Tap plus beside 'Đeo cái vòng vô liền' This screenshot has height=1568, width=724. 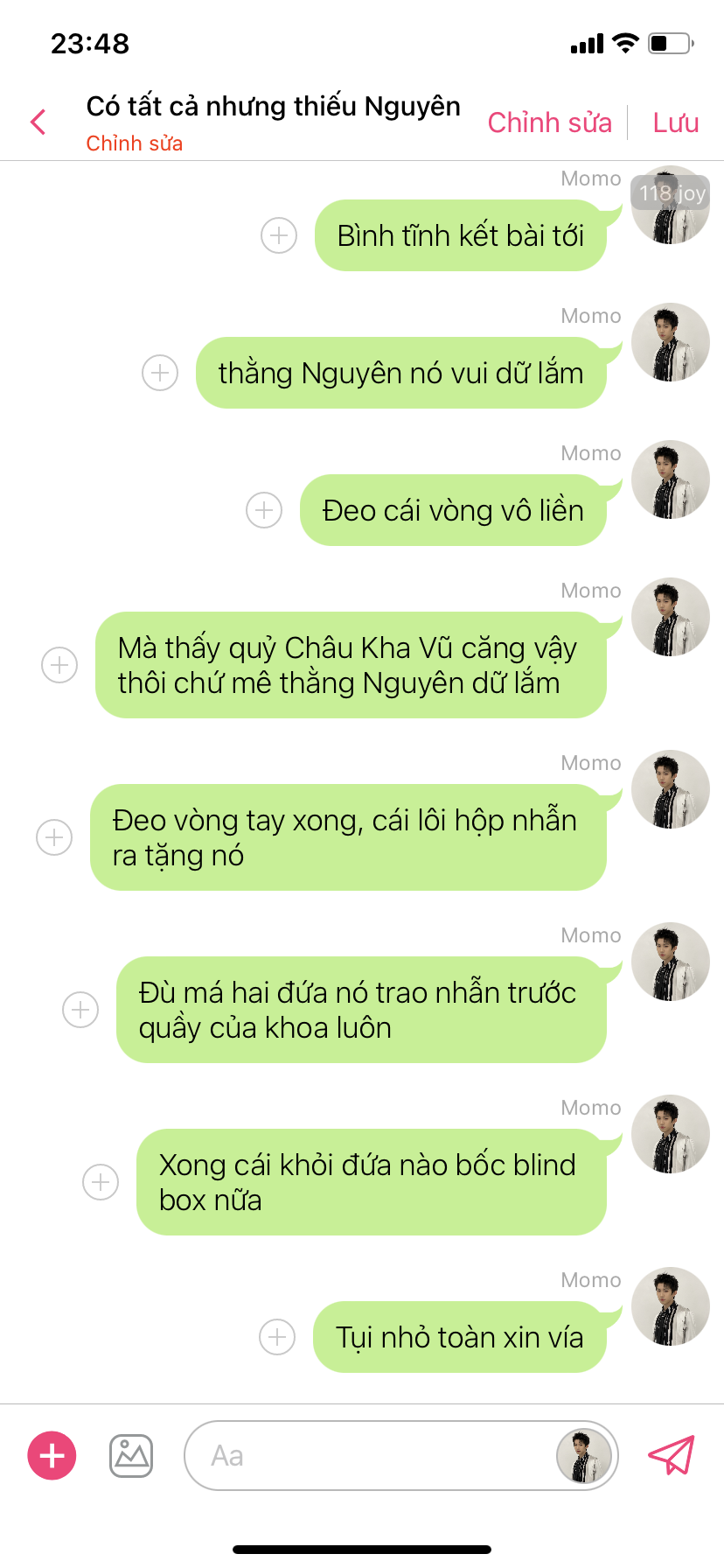[x=264, y=510]
